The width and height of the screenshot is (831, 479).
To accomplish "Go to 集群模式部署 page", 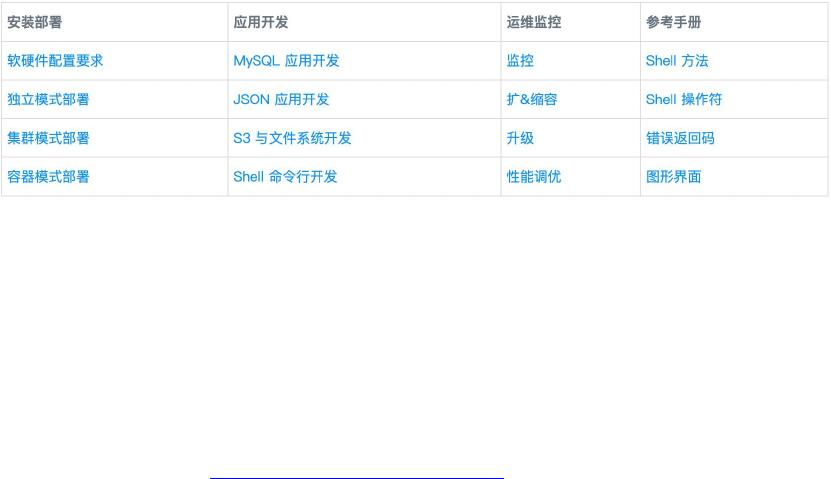I will coord(48,138).
